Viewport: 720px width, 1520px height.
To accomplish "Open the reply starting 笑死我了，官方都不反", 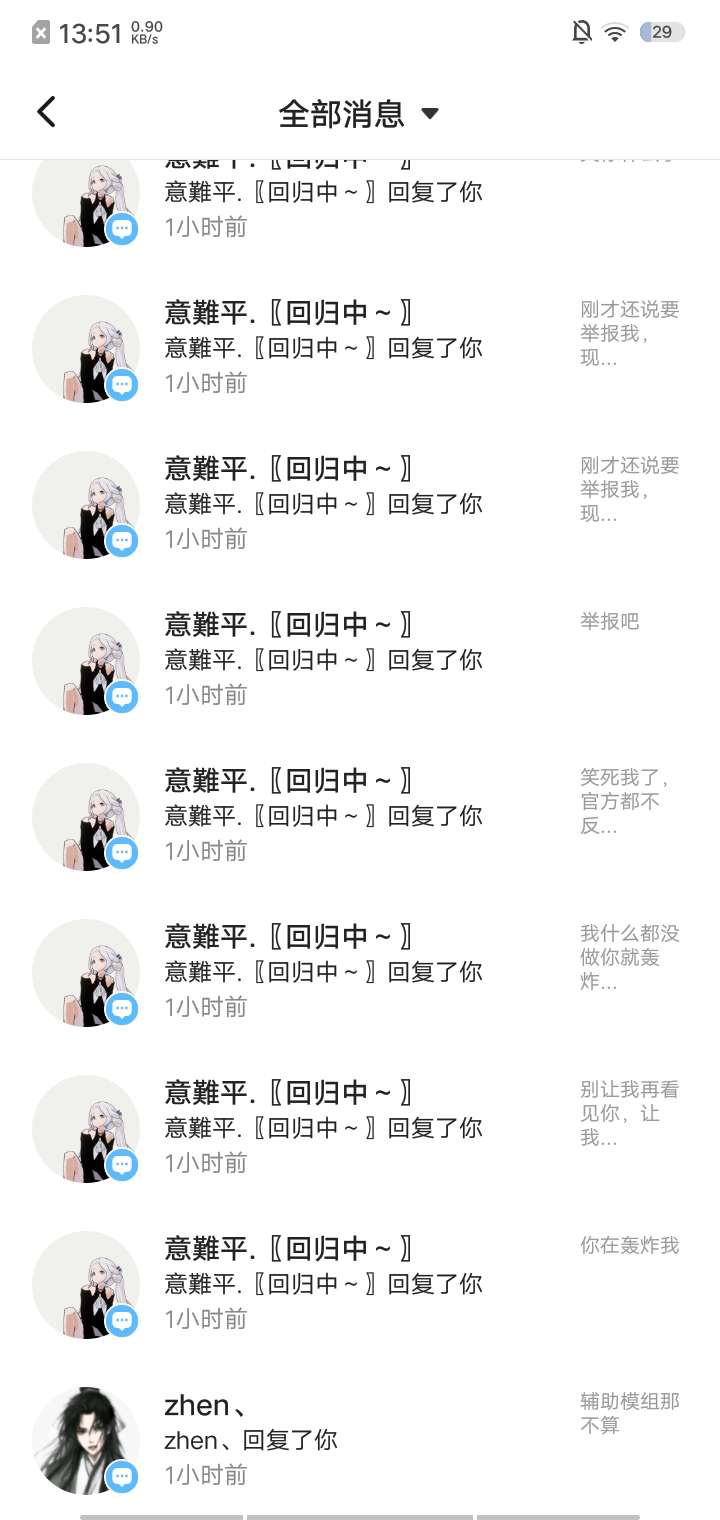I will (625, 801).
